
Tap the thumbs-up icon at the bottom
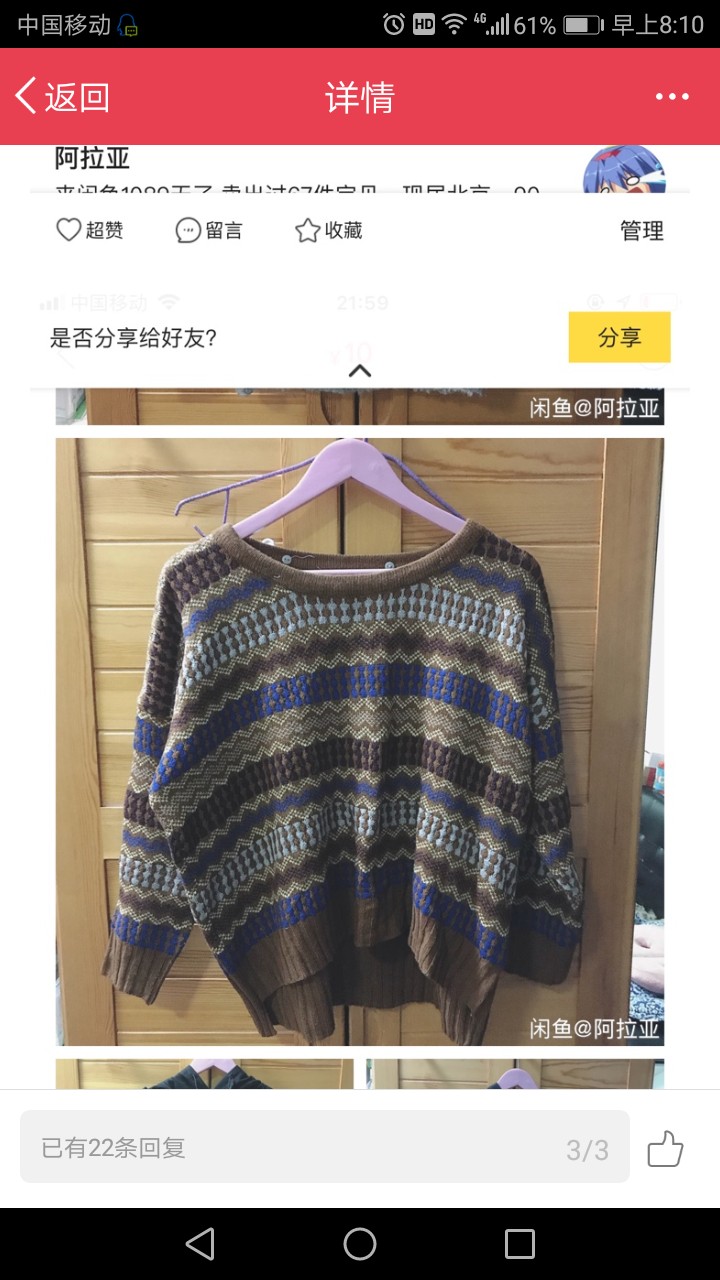coord(665,1149)
